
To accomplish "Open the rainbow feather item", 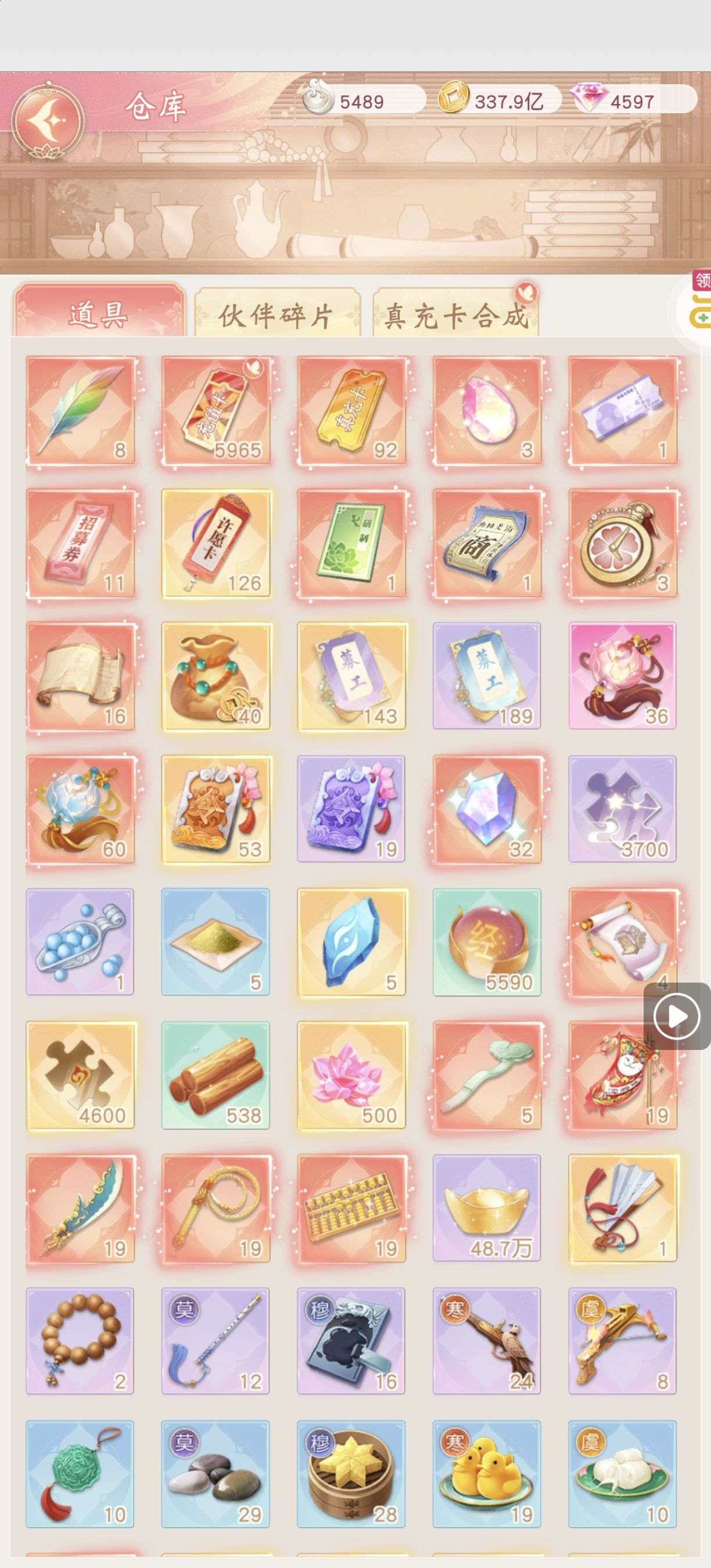I will (80, 411).
